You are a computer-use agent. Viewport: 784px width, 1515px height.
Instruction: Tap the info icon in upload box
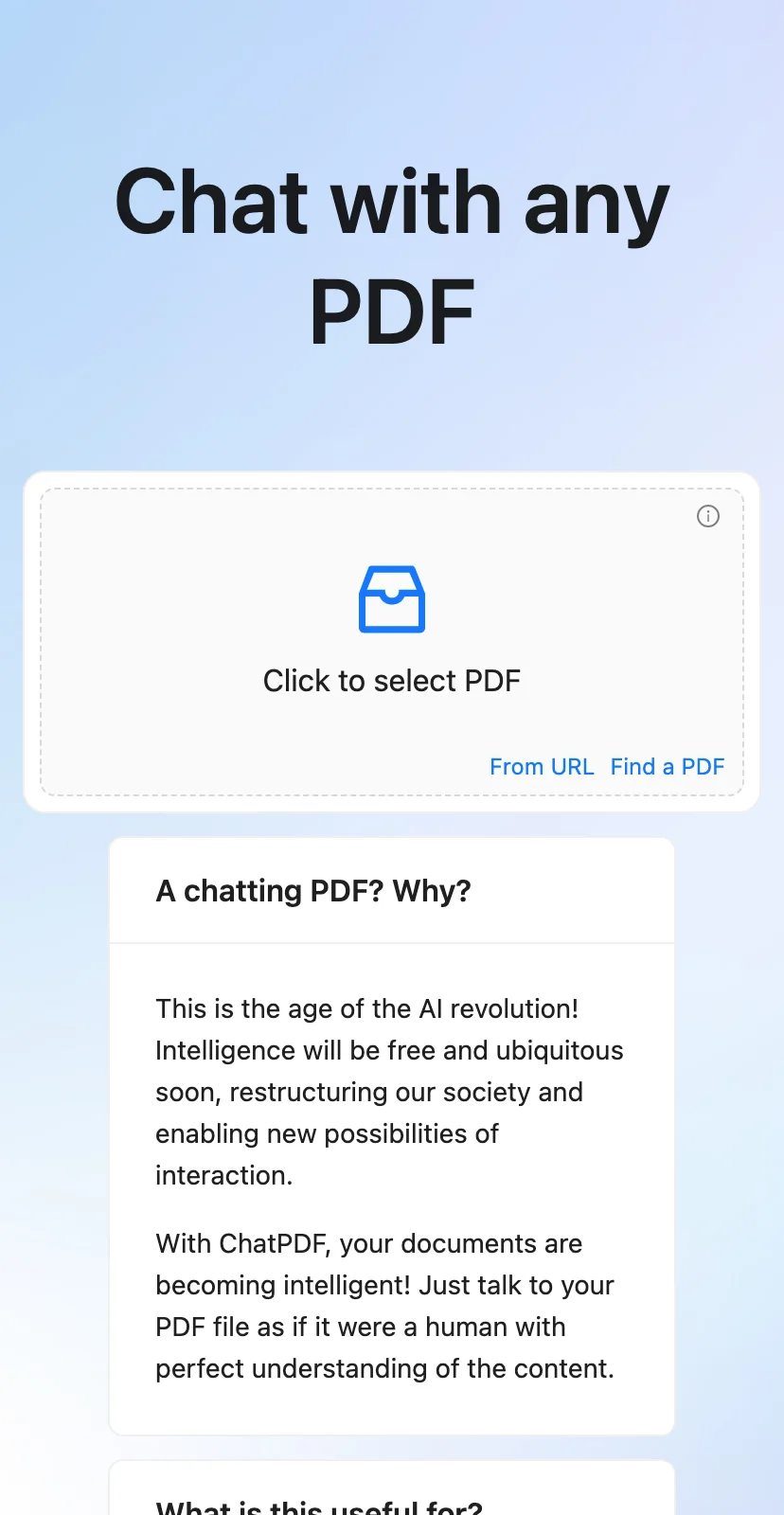pos(708,516)
